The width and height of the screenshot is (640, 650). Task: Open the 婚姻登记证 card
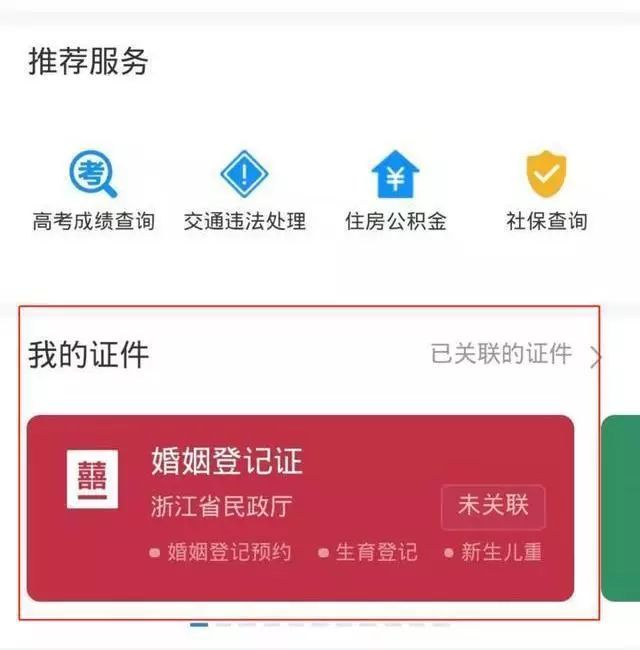coord(227,461)
